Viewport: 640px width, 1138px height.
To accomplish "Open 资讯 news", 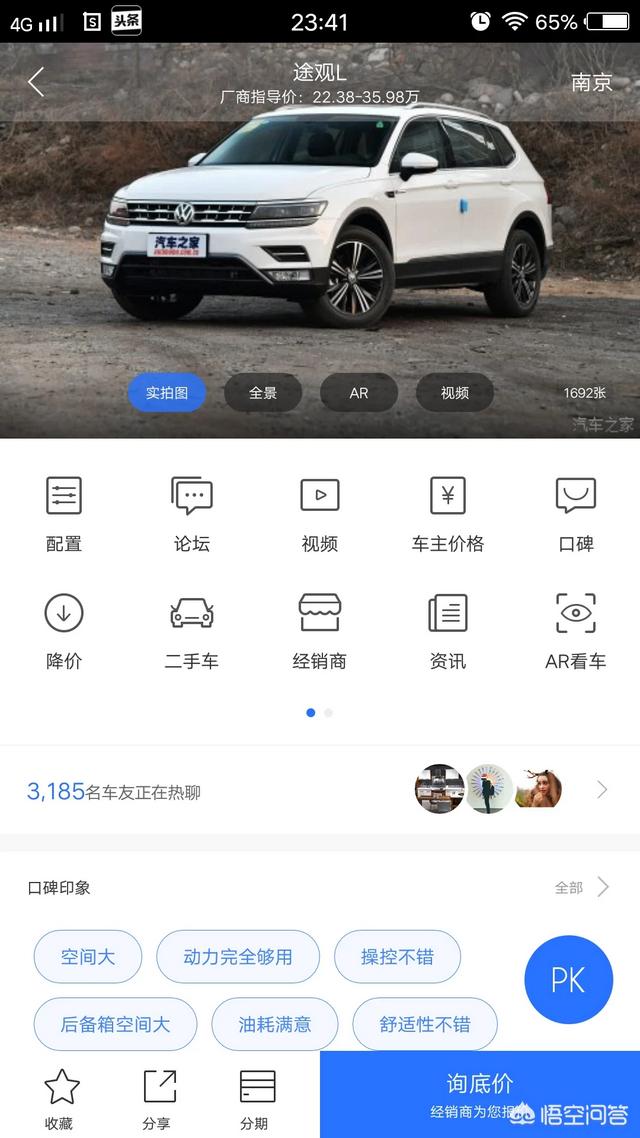I will (x=447, y=632).
